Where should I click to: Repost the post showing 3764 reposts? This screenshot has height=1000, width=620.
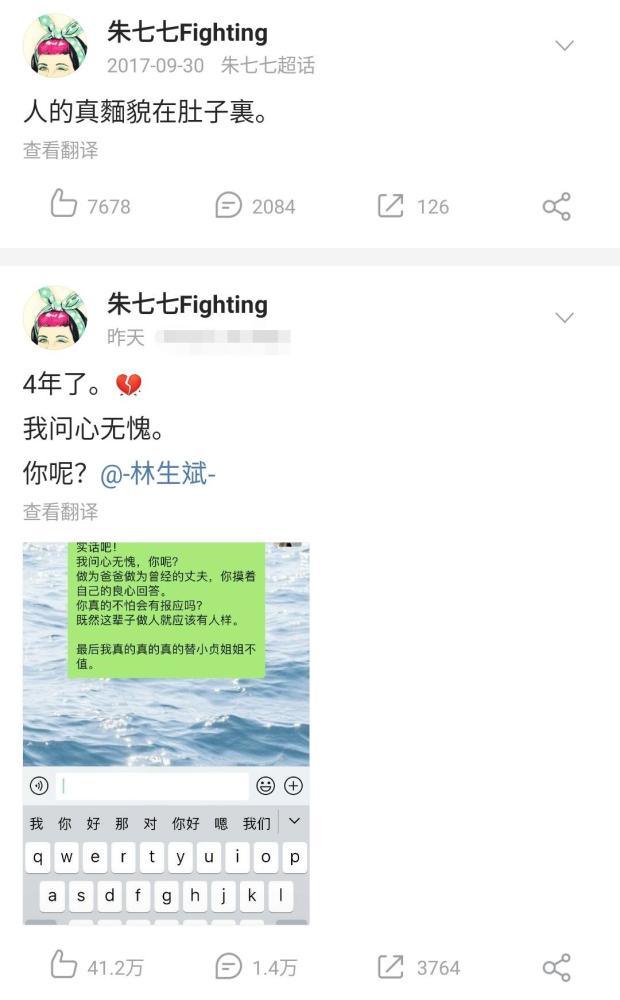418,967
